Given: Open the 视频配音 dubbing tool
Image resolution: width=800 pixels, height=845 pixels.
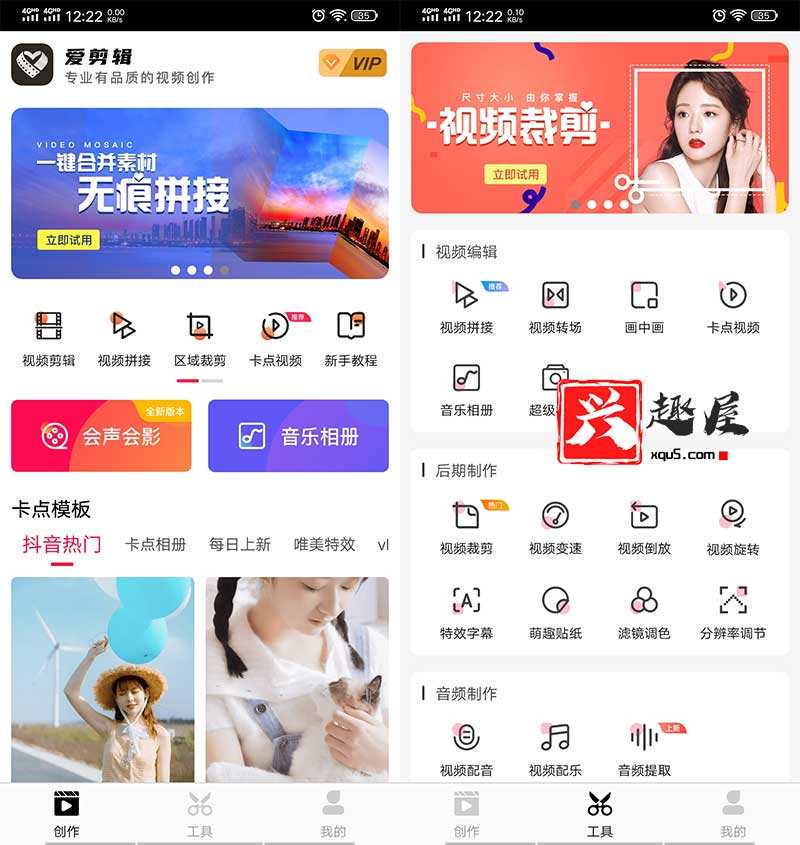Looking at the screenshot, I should 466,749.
